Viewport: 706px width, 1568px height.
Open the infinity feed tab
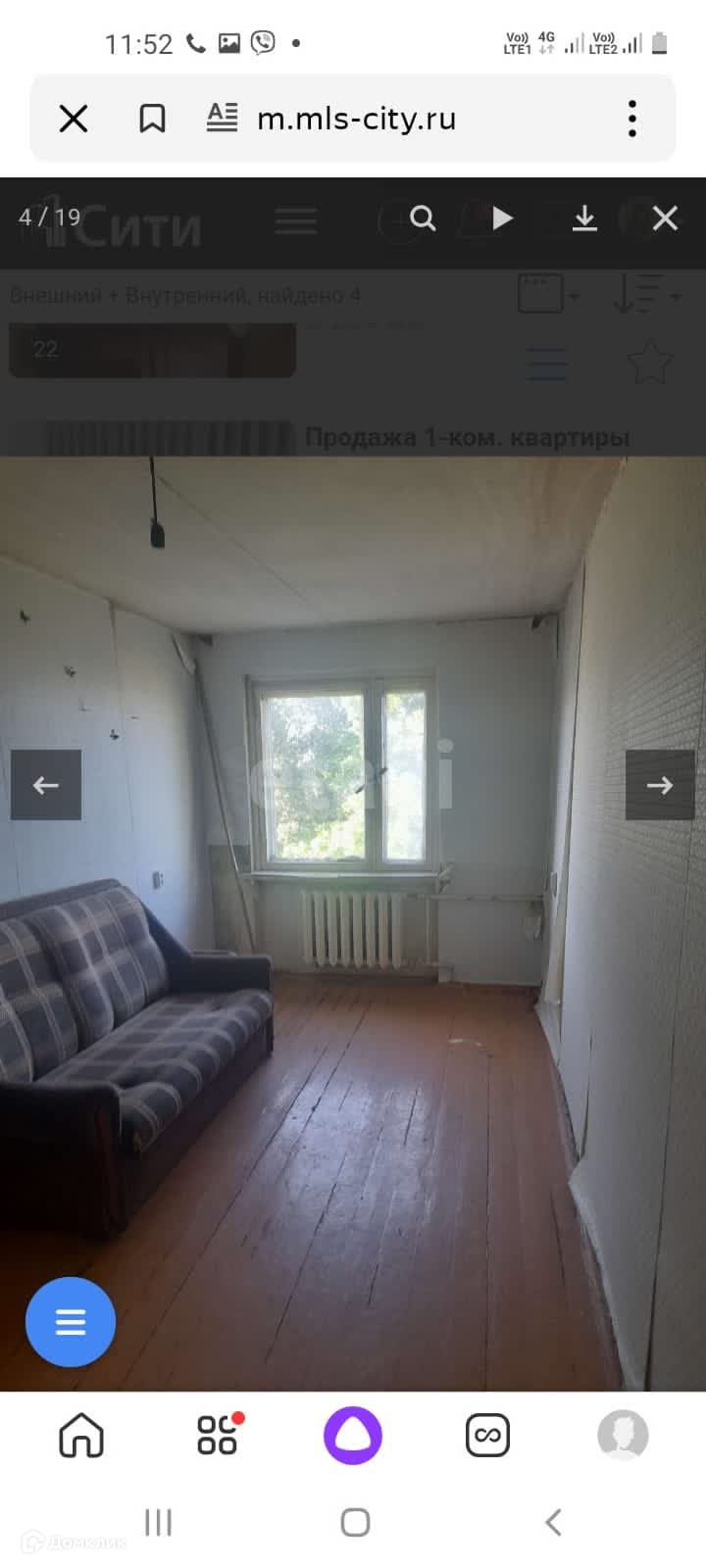(487, 1436)
